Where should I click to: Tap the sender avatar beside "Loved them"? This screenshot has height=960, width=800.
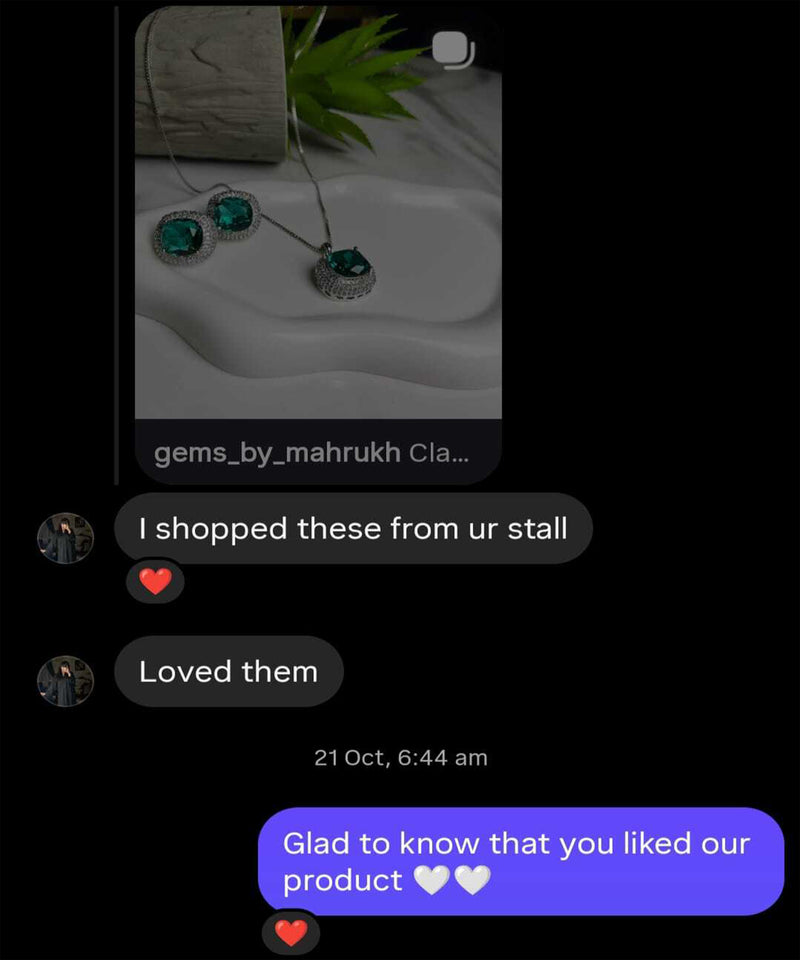tap(65, 681)
